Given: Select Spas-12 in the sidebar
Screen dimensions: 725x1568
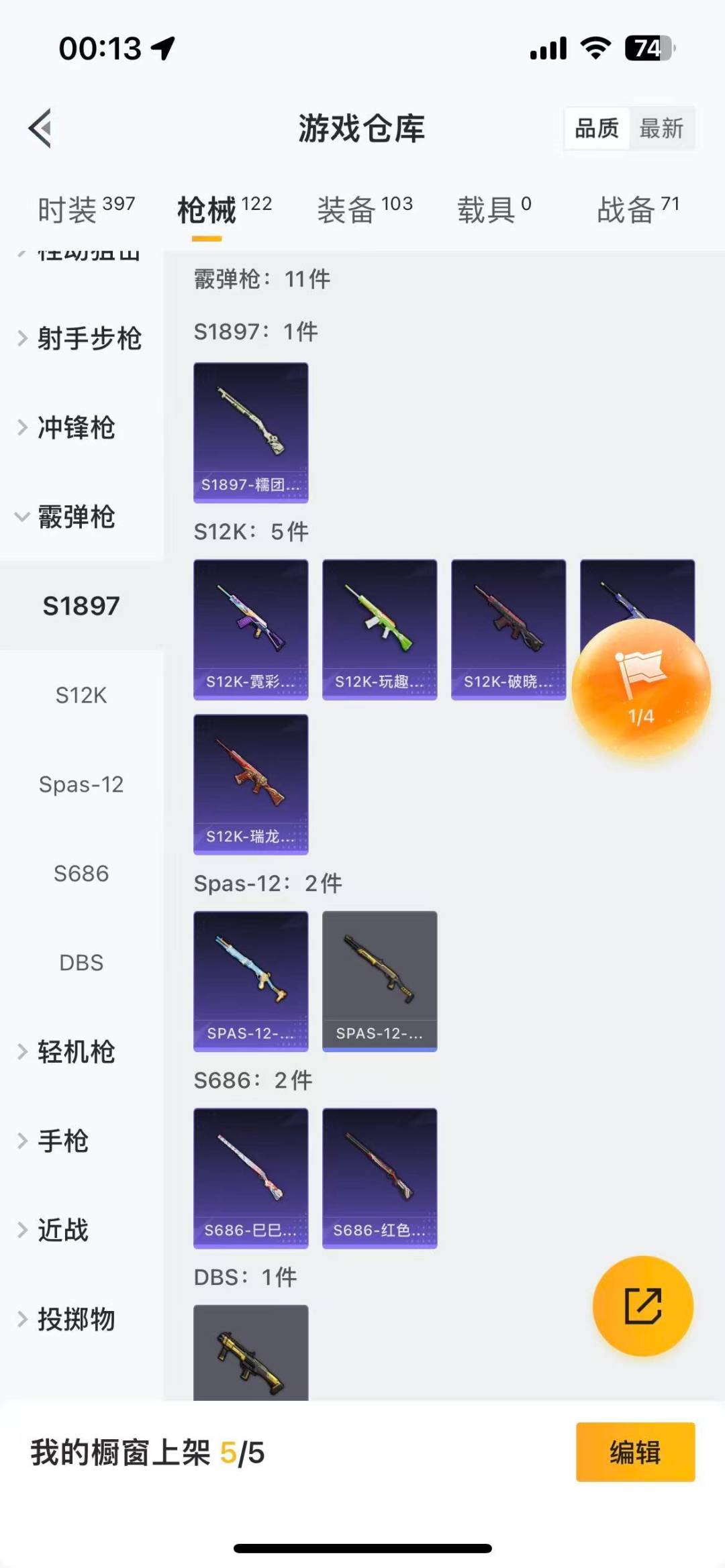Looking at the screenshot, I should [81, 784].
